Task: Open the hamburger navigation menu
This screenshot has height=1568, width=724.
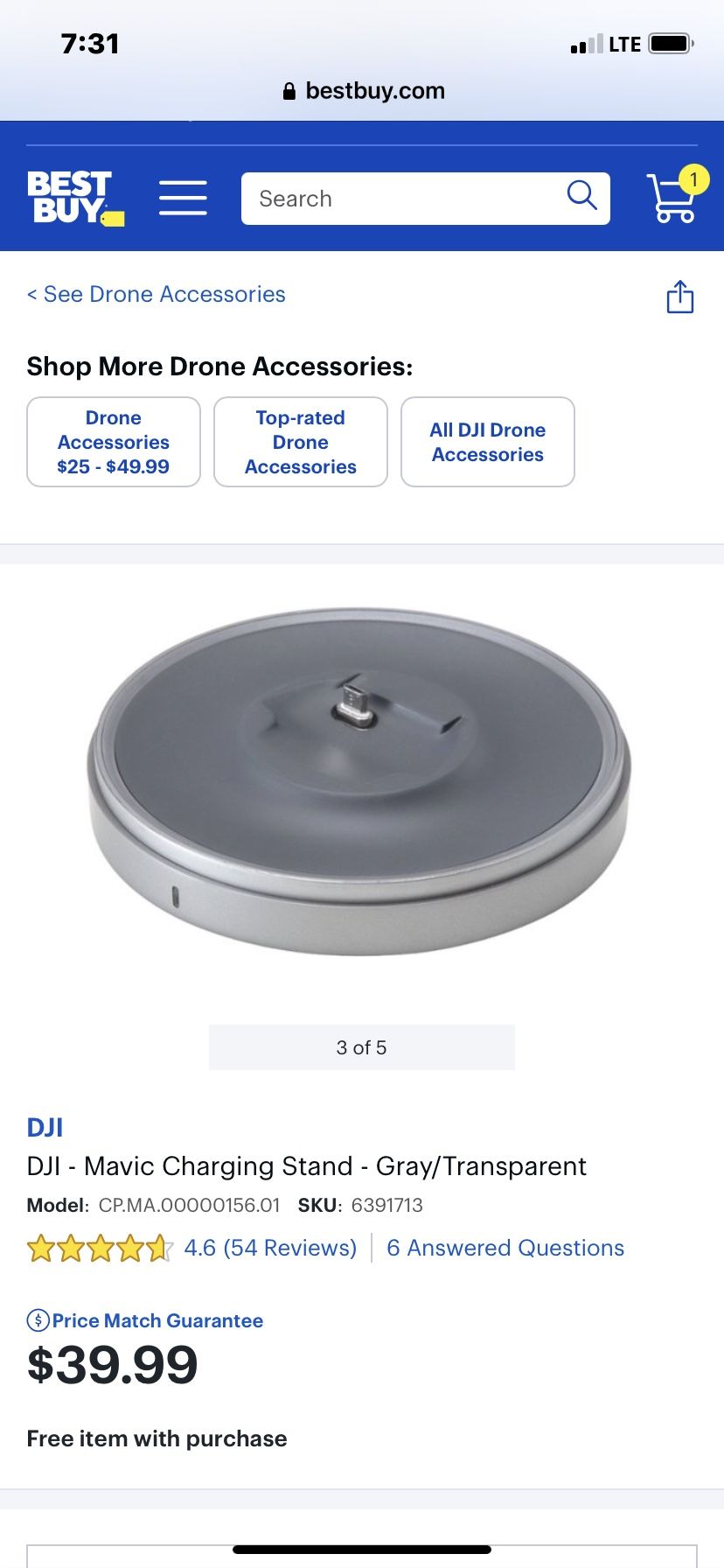Action: (x=183, y=198)
